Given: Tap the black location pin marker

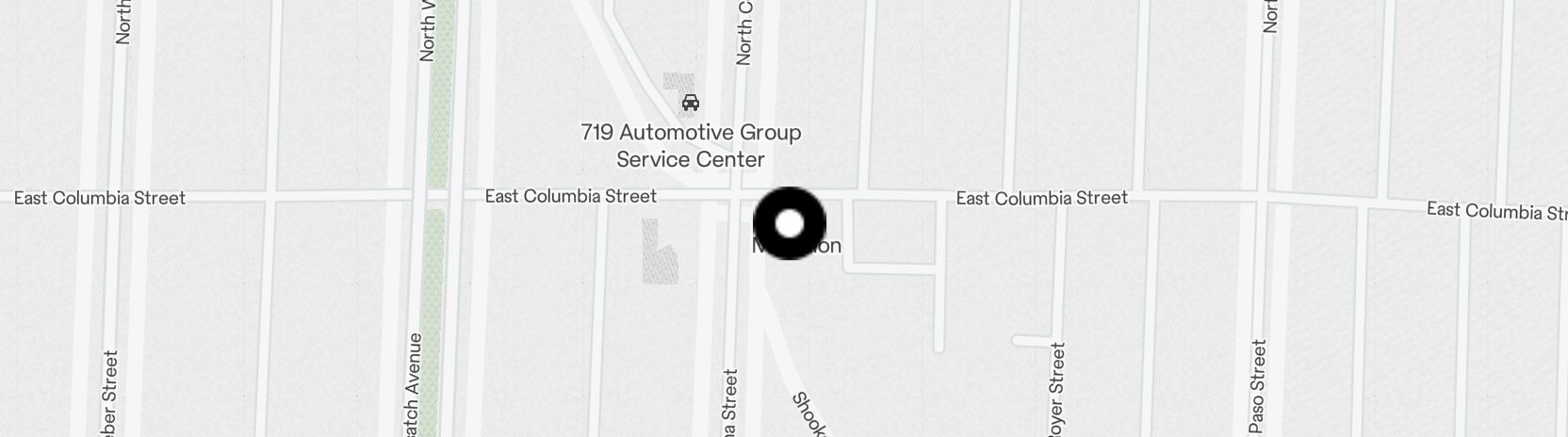Looking at the screenshot, I should (x=790, y=223).
